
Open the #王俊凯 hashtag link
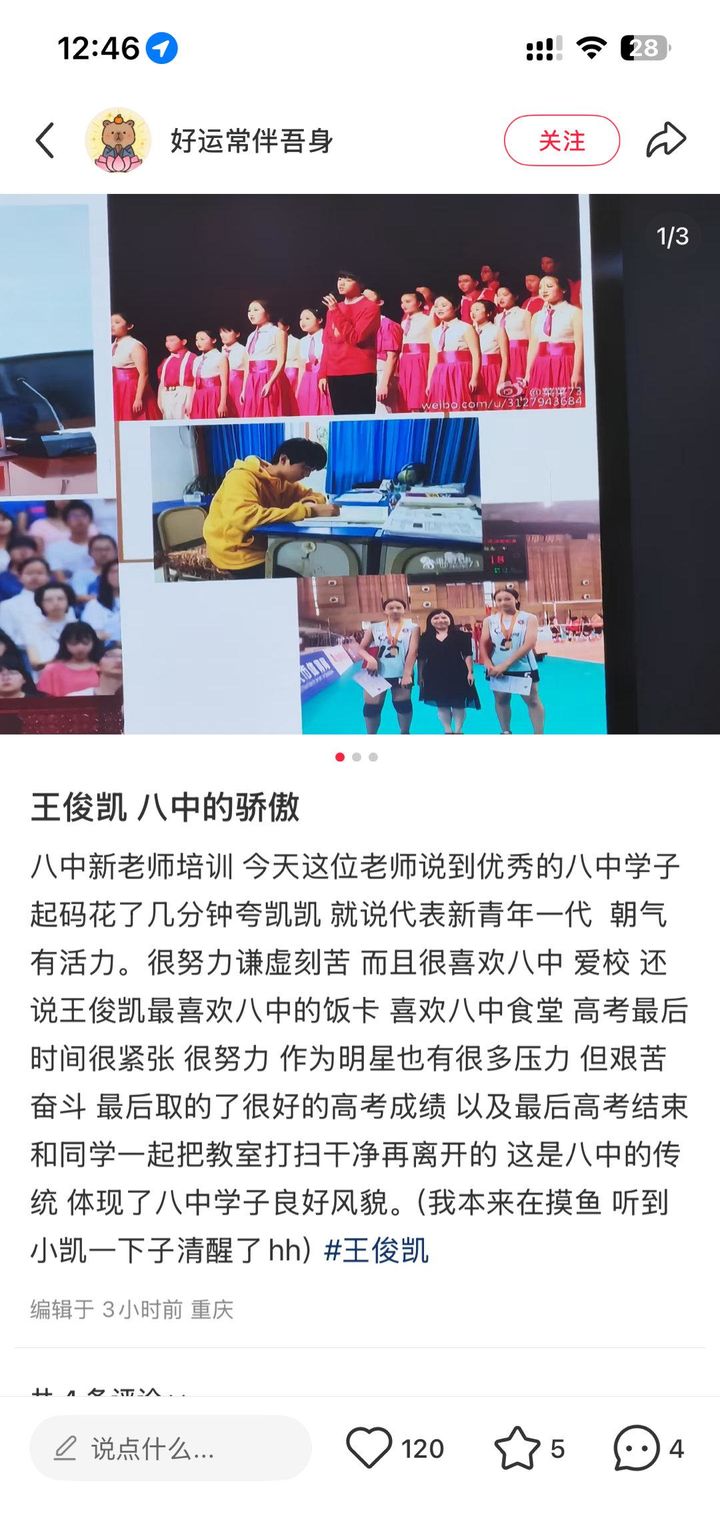pyautogui.click(x=376, y=1250)
